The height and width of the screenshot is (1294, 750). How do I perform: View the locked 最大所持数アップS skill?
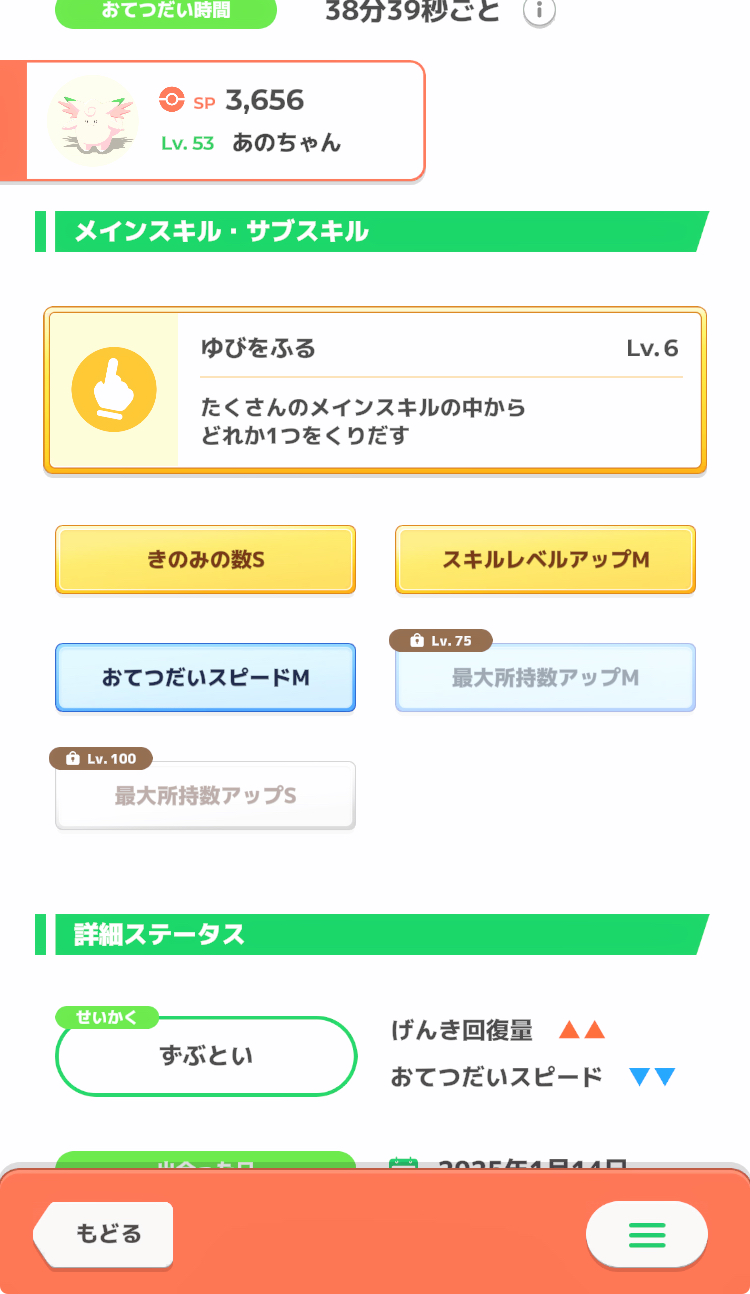(205, 796)
